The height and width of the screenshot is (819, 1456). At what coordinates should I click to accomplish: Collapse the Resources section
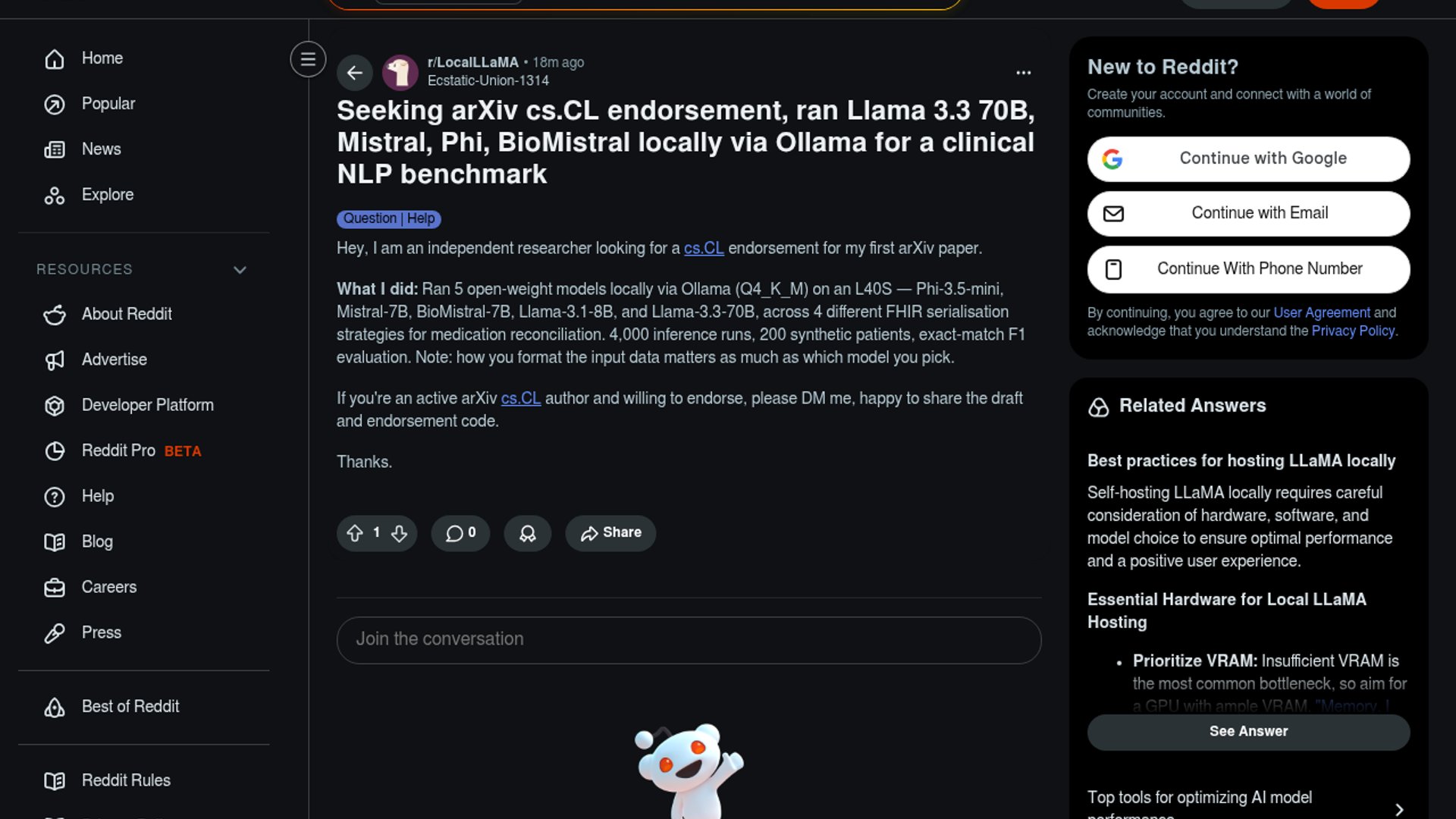click(x=240, y=270)
